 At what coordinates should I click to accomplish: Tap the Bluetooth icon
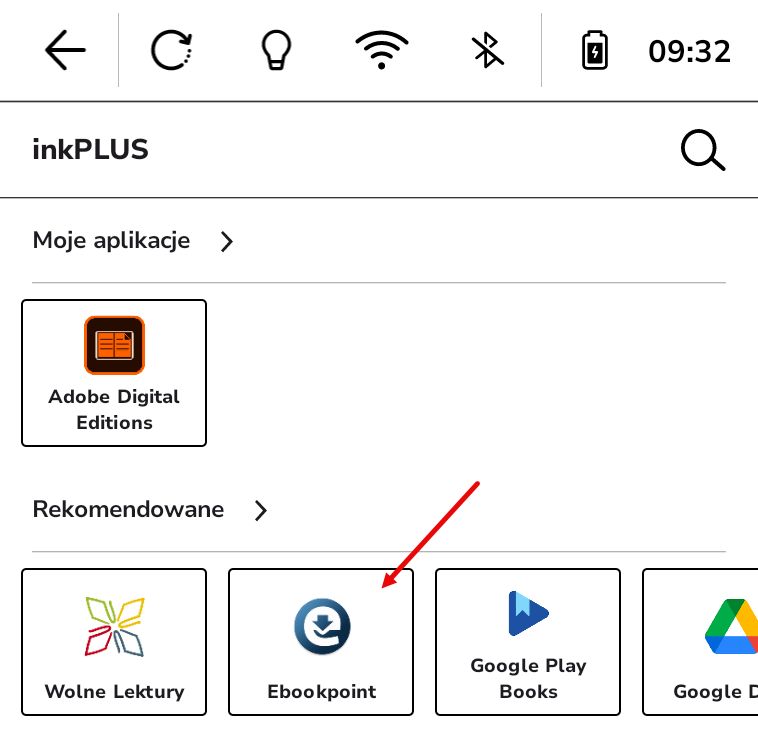pyautogui.click(x=487, y=50)
